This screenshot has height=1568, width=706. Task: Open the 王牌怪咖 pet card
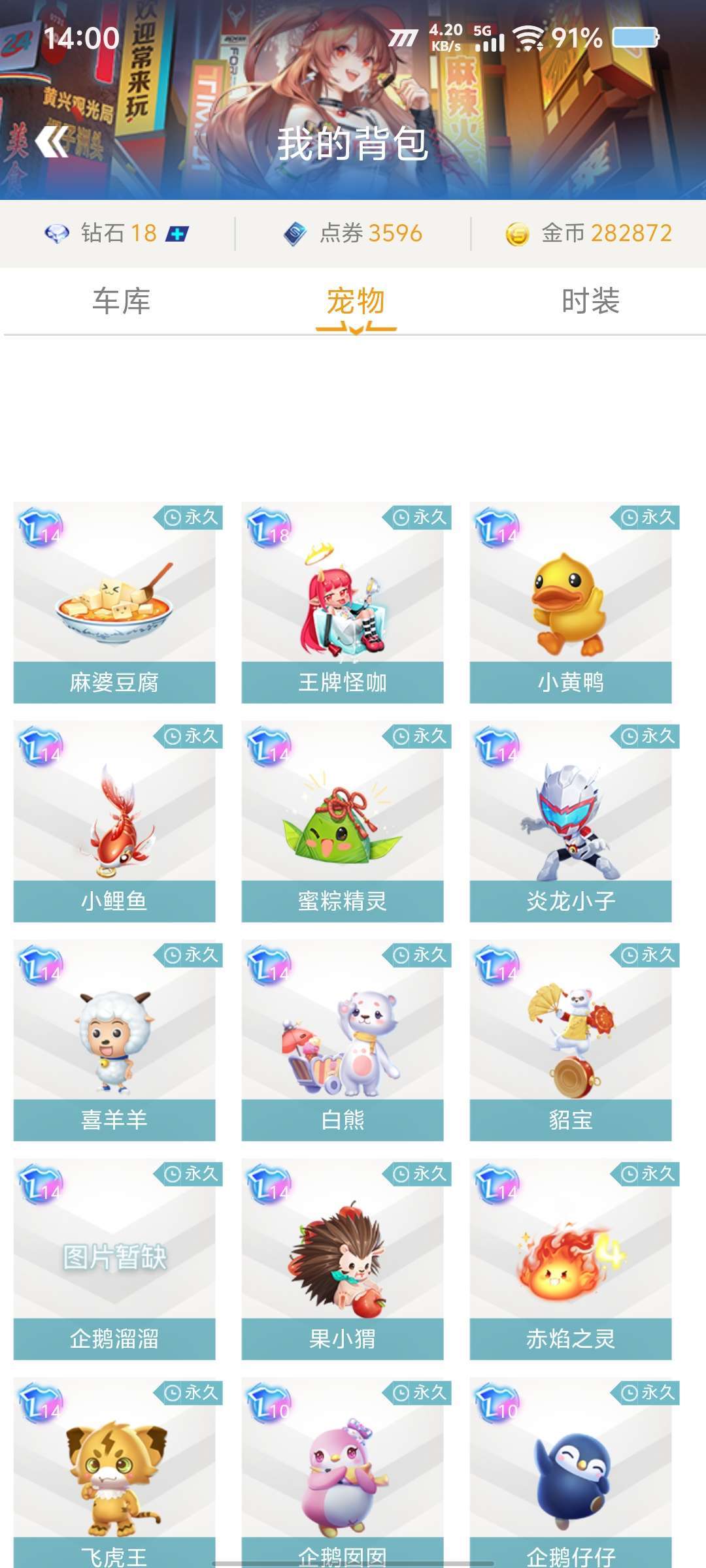click(343, 602)
